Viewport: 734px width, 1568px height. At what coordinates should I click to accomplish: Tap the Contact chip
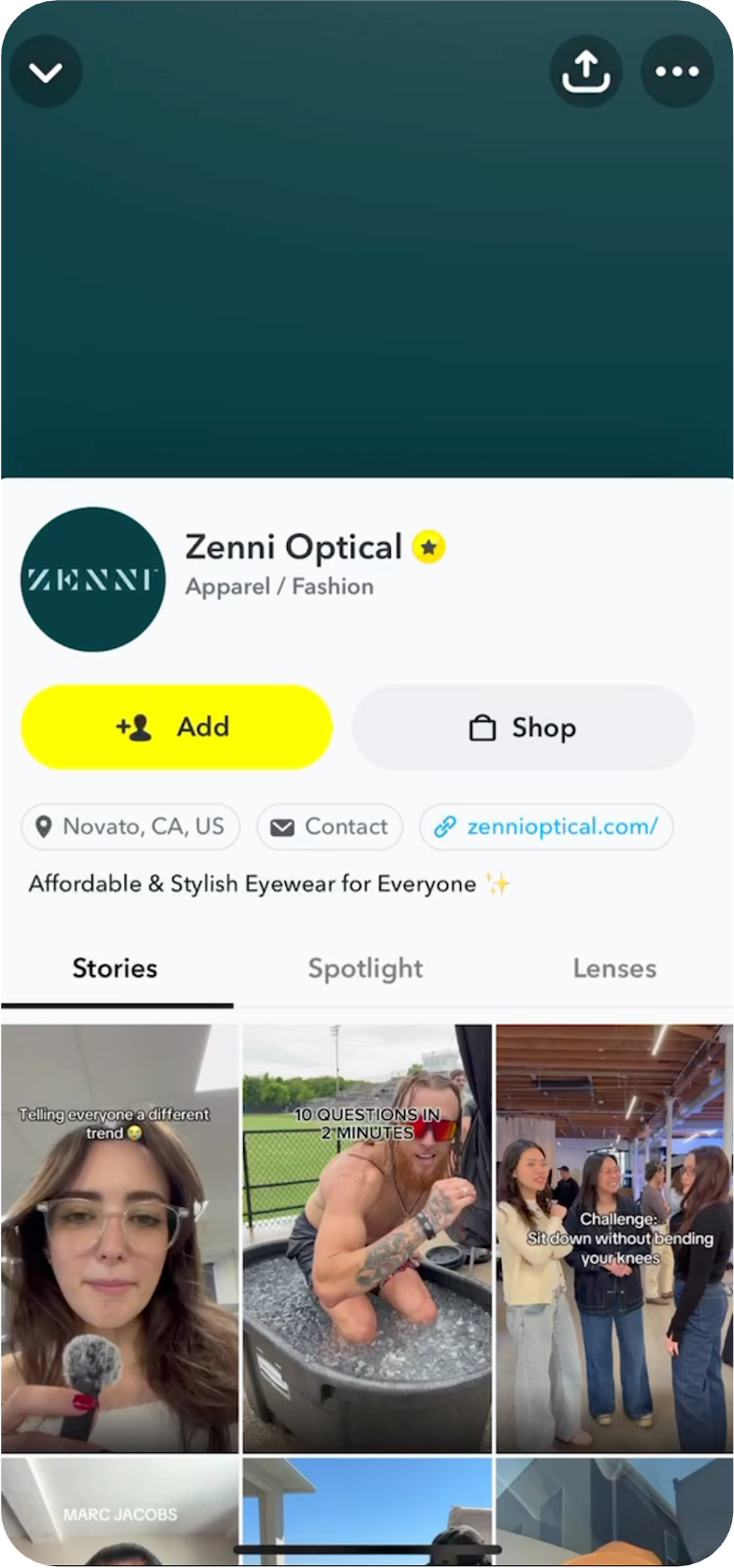click(329, 827)
